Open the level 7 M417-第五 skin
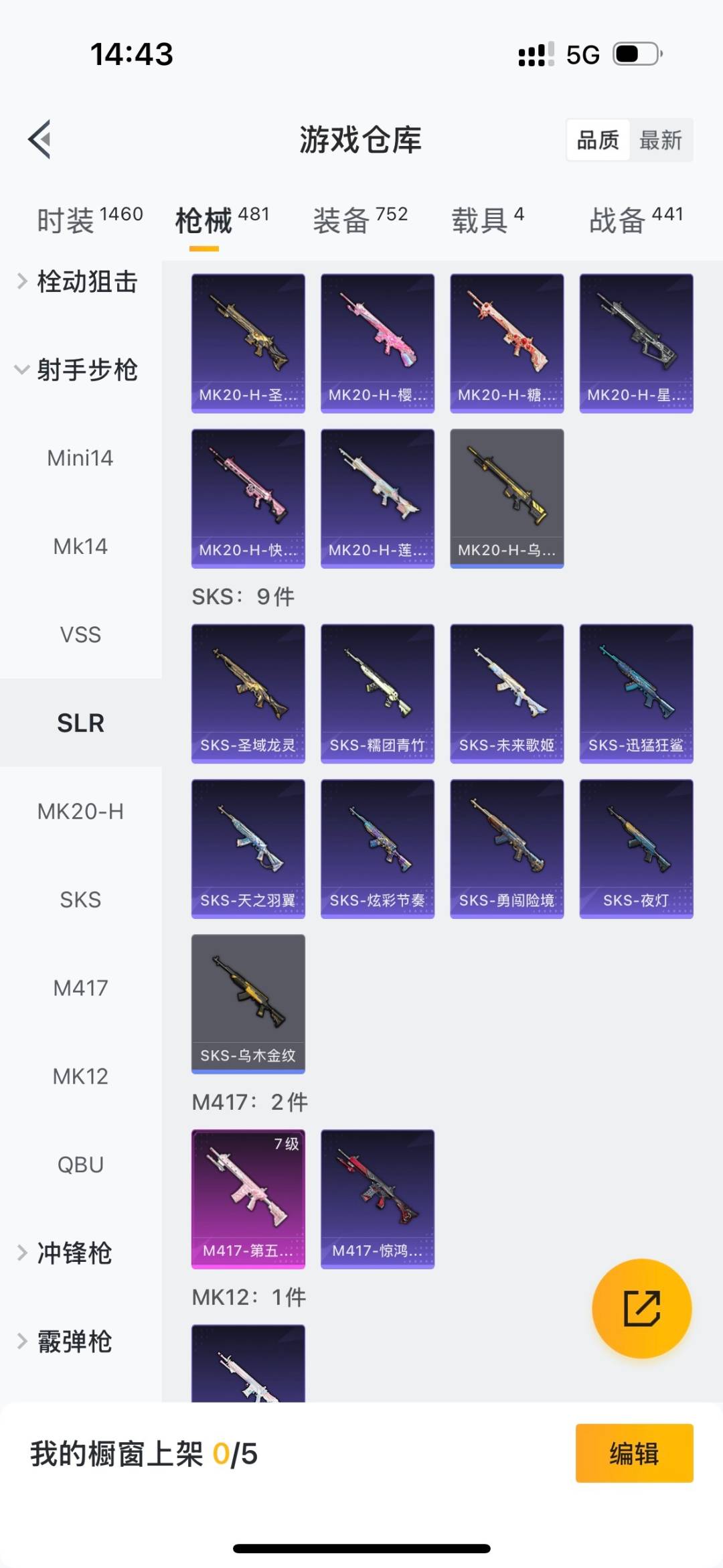Viewport: 723px width, 1568px height. (248, 1199)
